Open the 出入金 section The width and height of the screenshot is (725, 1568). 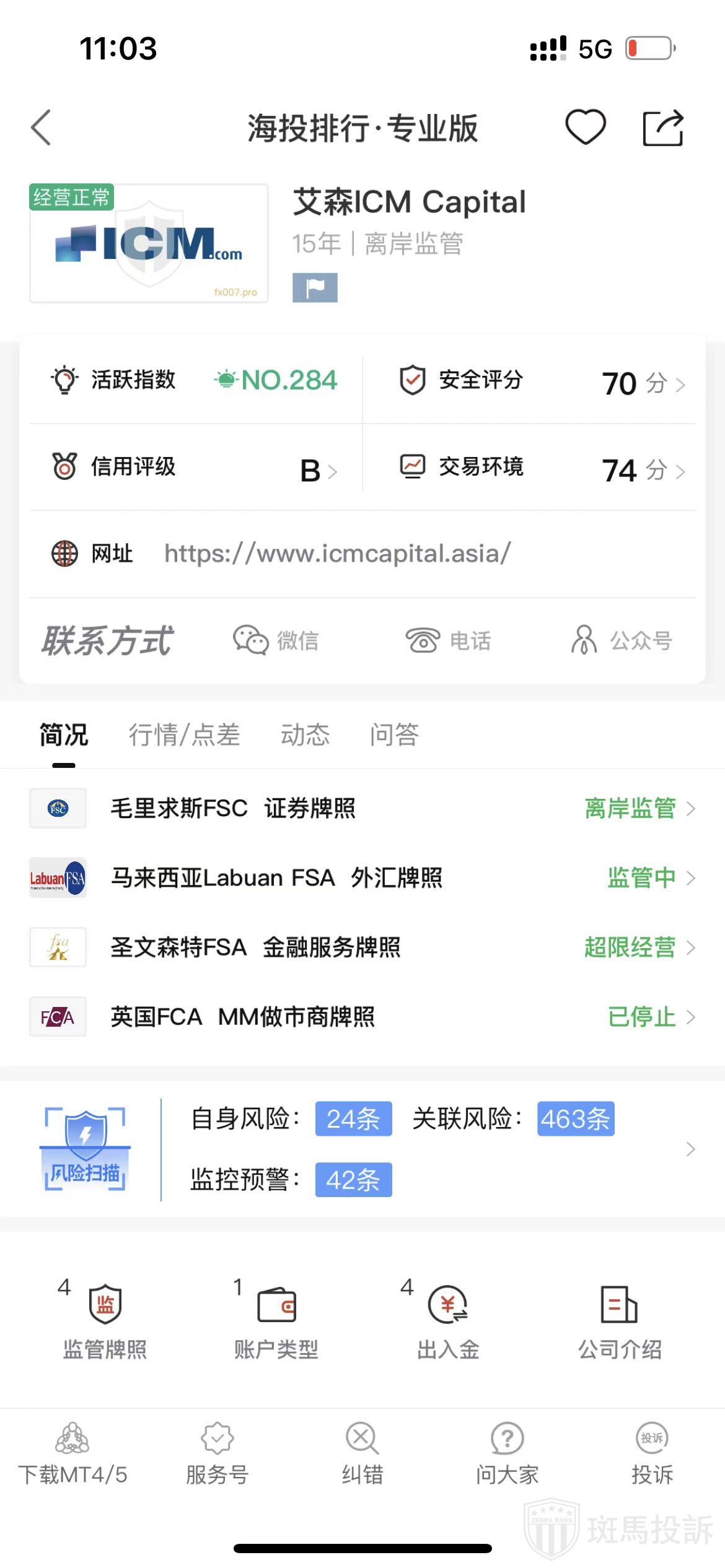(448, 1320)
